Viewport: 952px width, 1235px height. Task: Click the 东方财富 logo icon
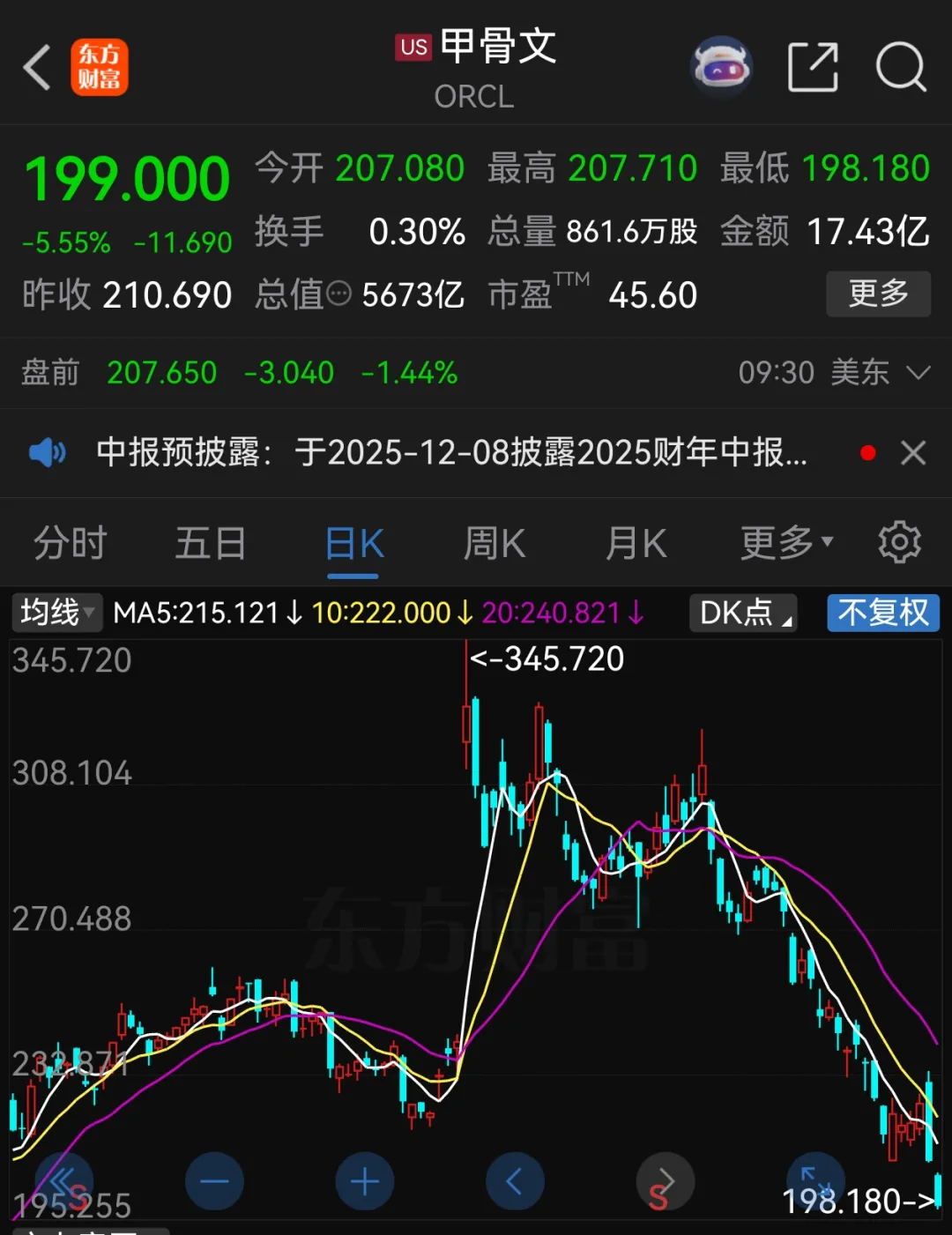click(100, 67)
